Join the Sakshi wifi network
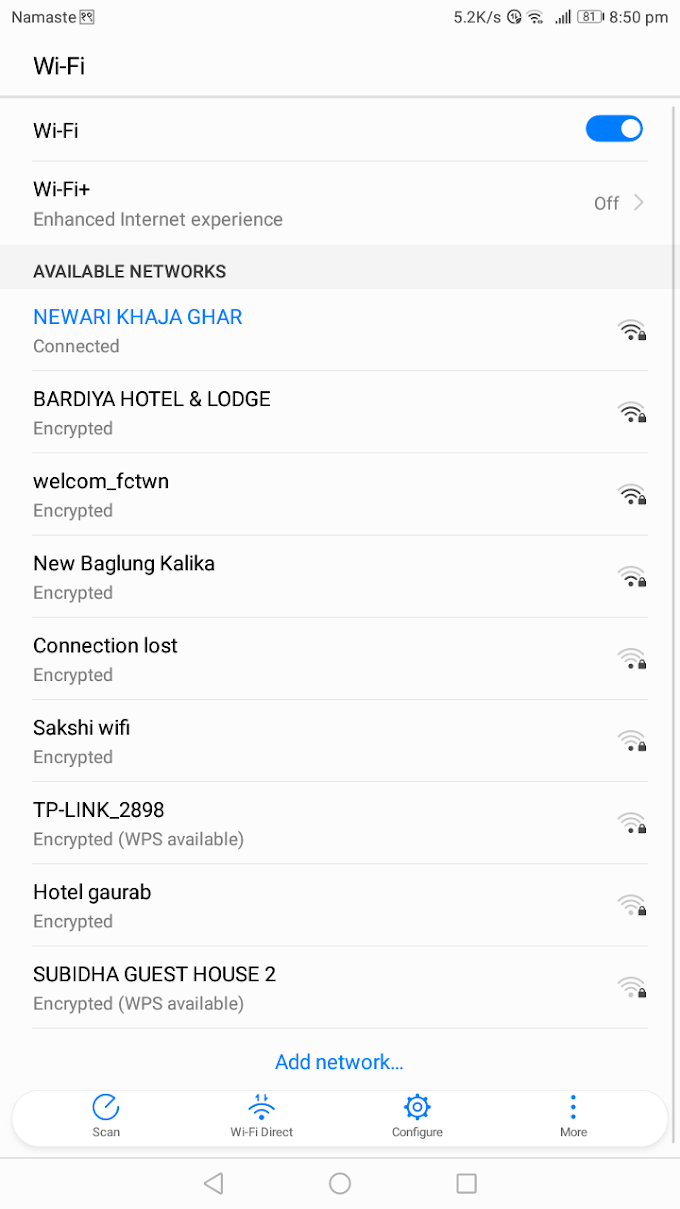 [340, 741]
